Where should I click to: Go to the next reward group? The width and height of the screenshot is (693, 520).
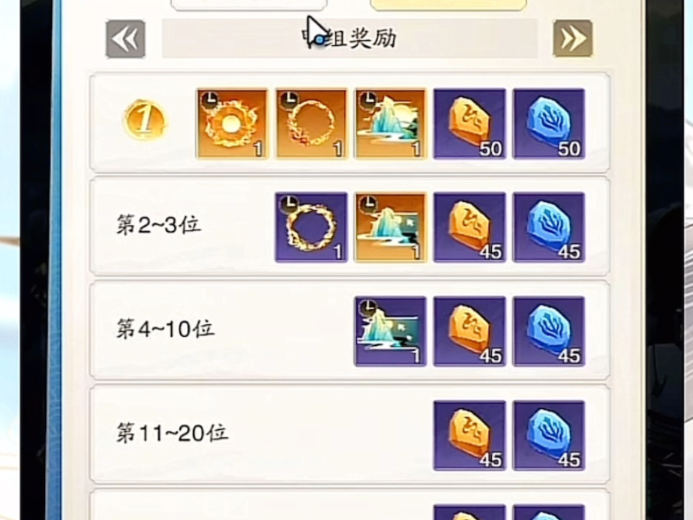click(x=572, y=39)
